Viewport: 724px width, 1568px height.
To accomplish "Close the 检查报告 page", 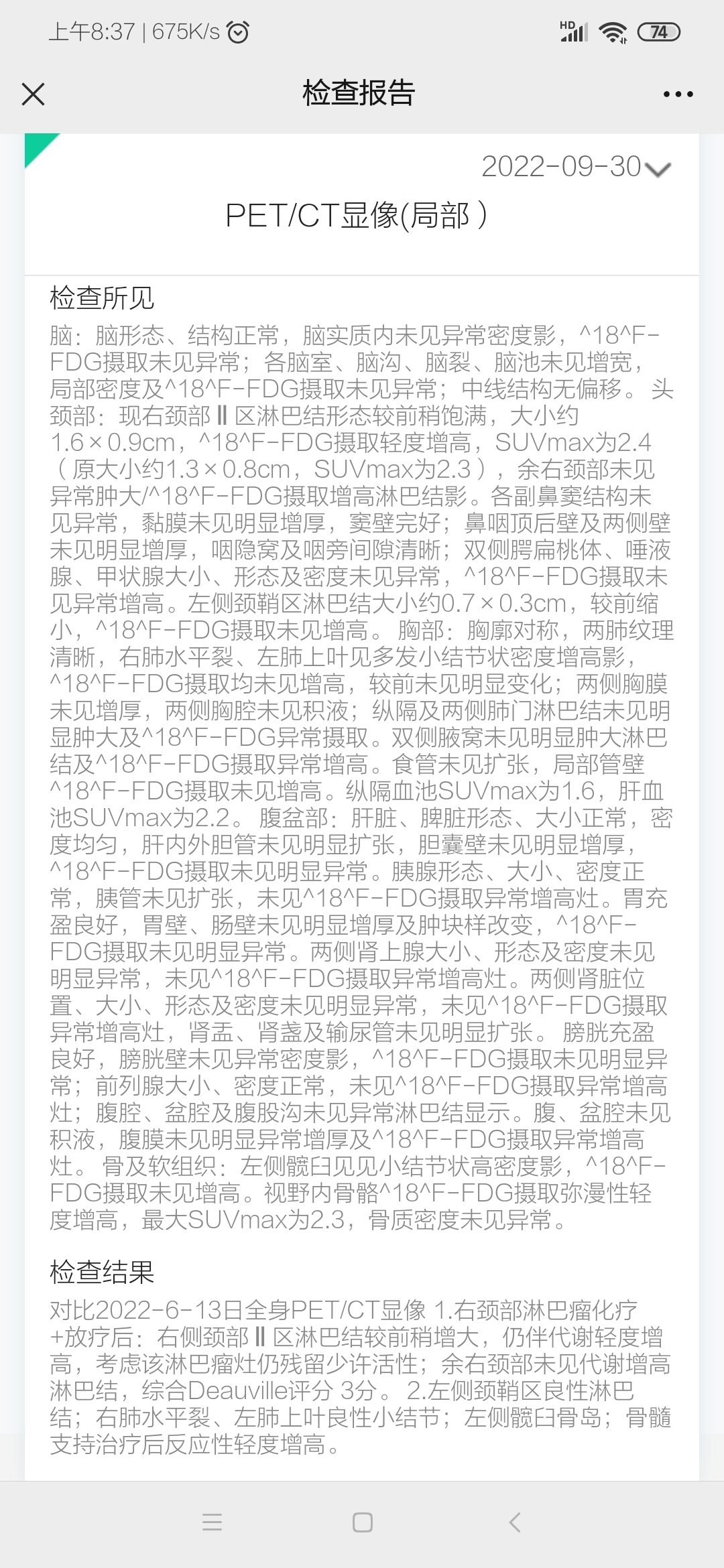I will coord(33,94).
